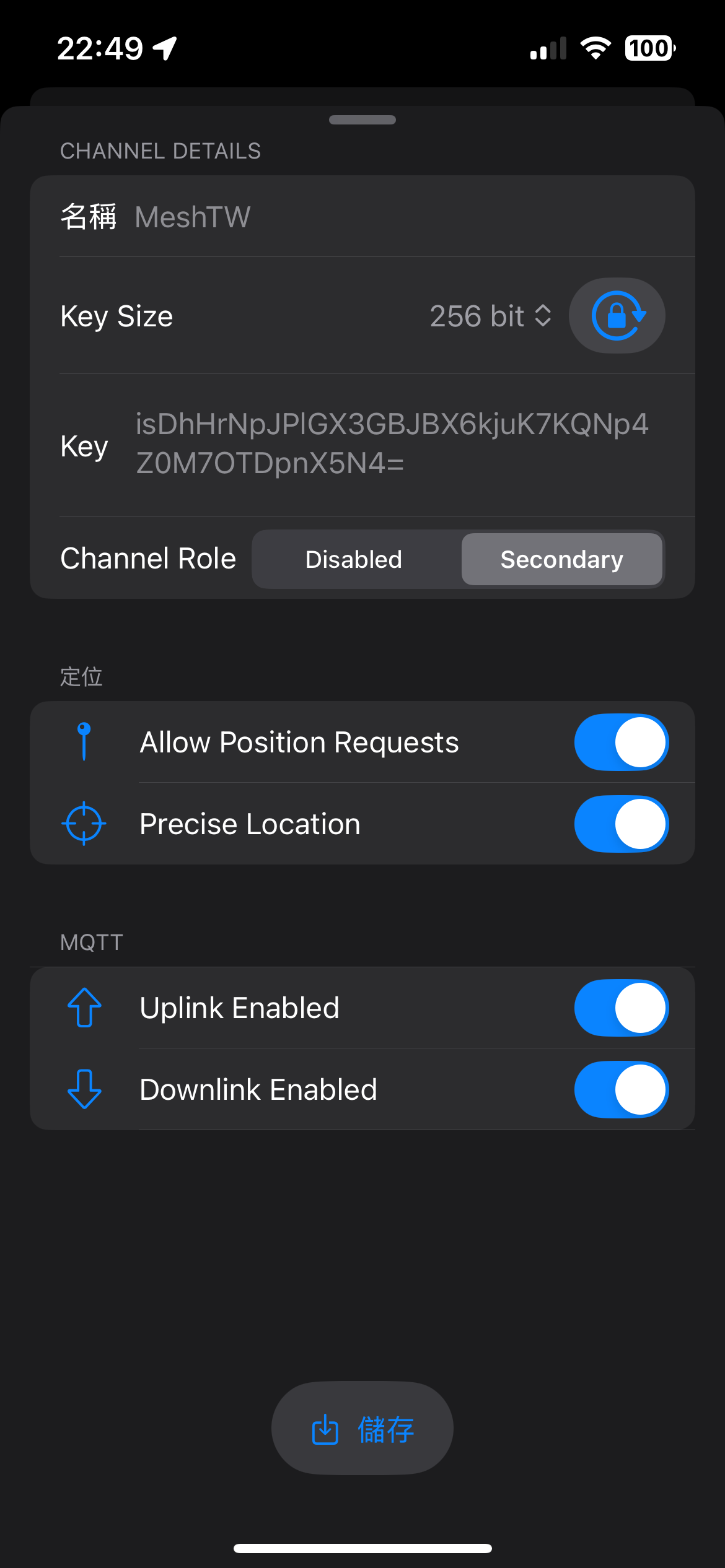Open the Key Size 256 bit picker

pos(490,316)
